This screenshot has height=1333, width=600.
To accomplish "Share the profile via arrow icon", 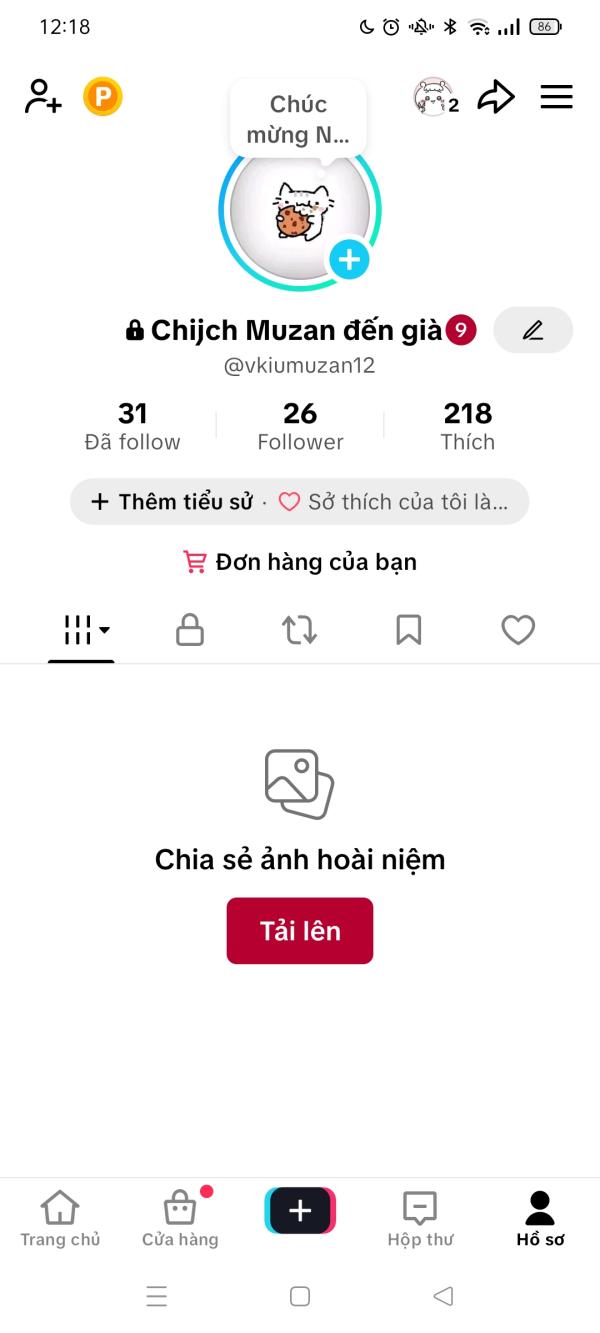I will click(x=496, y=97).
